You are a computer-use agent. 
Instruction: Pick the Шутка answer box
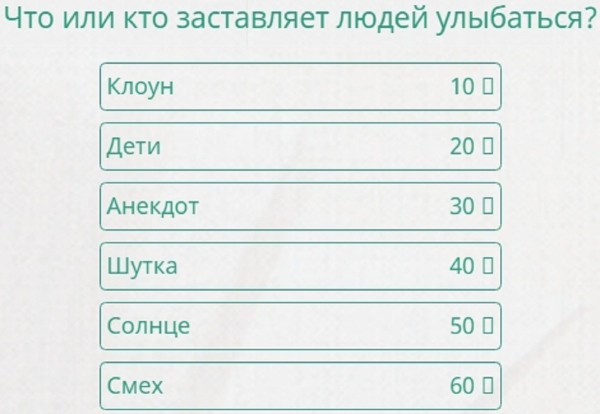coord(300,267)
